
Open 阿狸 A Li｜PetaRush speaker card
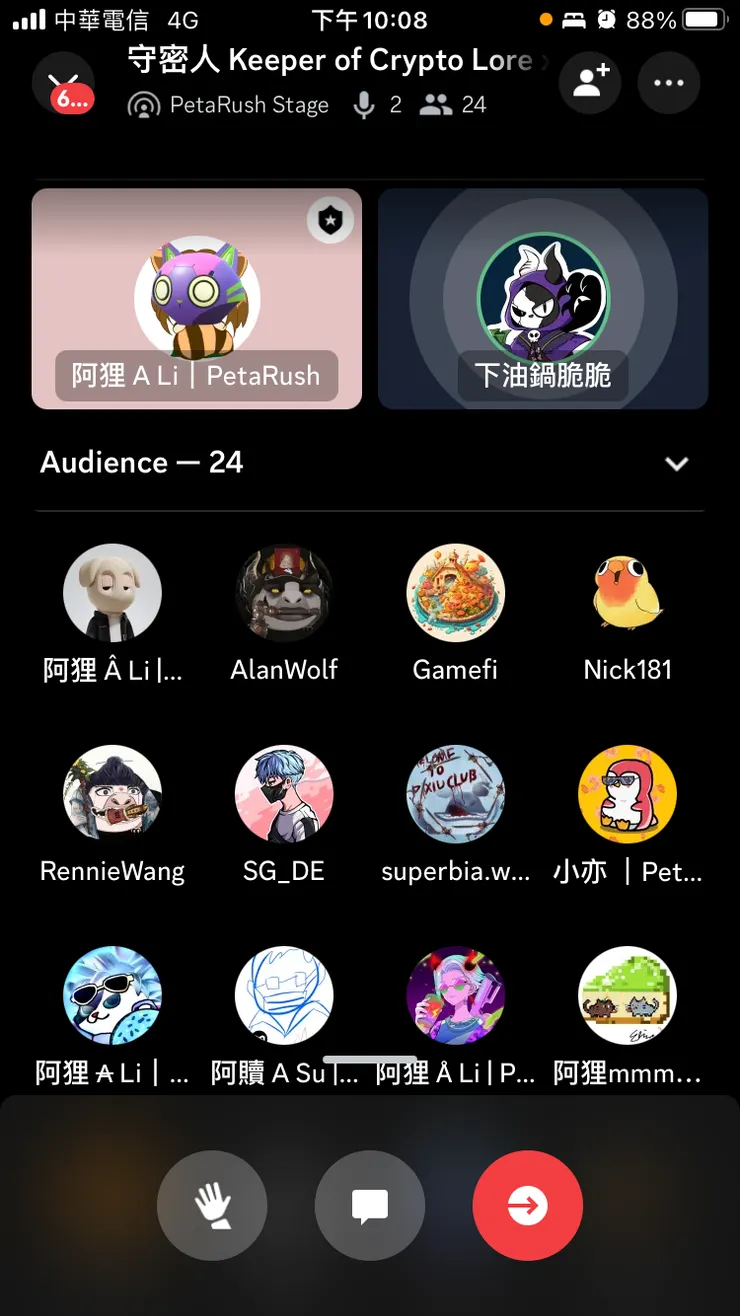point(196,299)
